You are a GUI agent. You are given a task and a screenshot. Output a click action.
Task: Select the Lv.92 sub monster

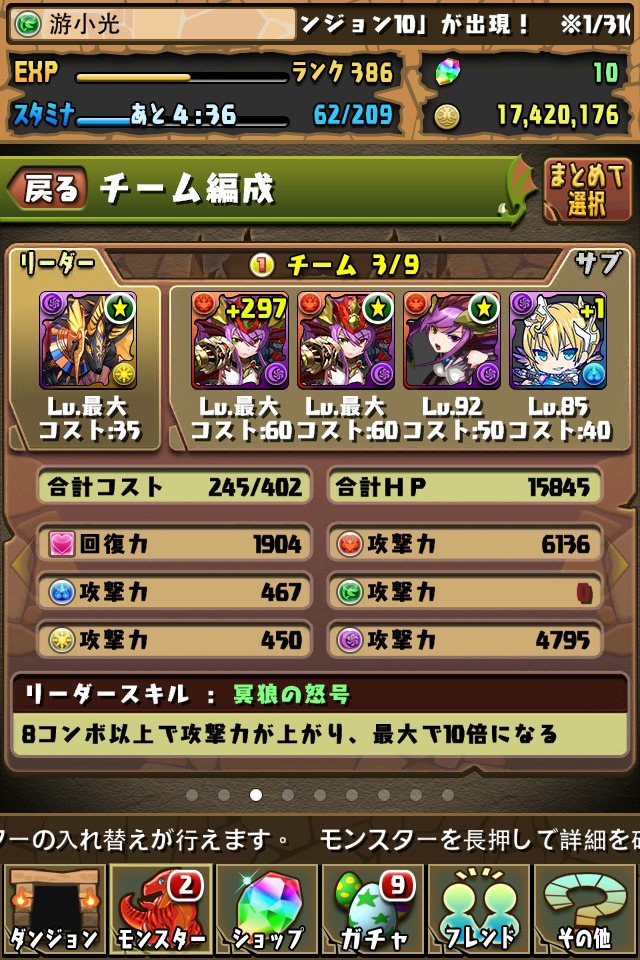pos(451,340)
